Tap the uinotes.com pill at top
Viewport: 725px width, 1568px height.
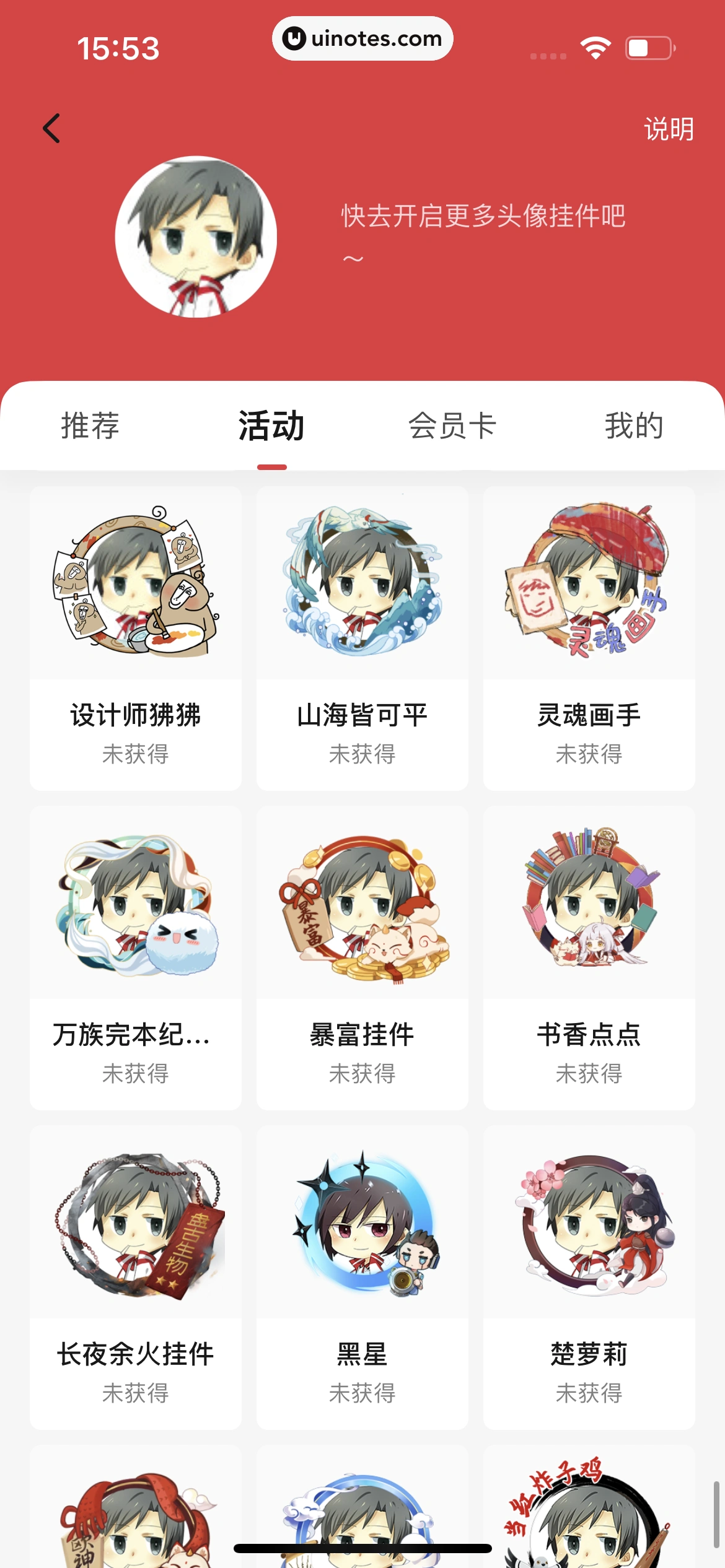pos(362,38)
